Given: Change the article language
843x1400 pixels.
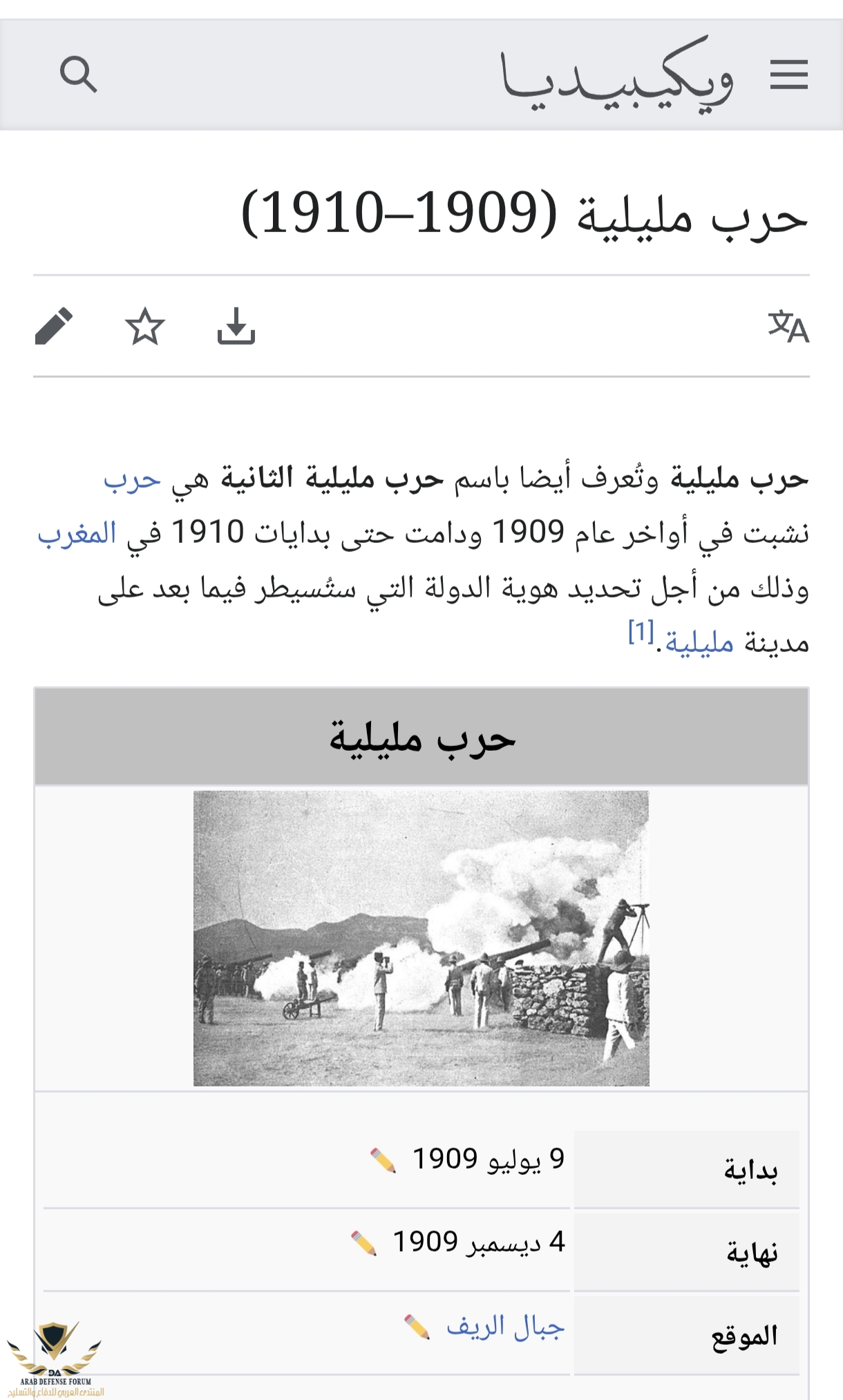Looking at the screenshot, I should click(x=788, y=327).
